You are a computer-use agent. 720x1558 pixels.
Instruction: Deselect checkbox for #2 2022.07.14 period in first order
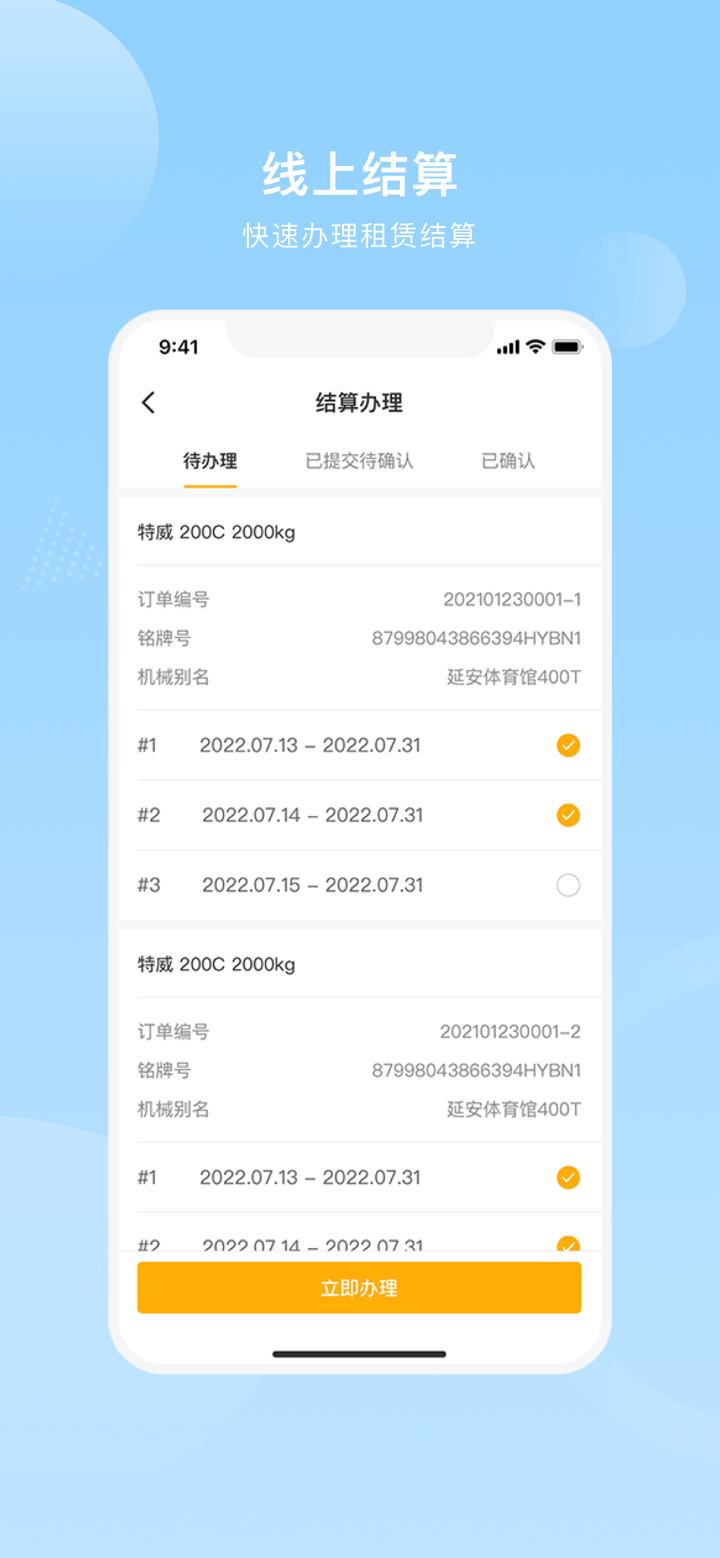(568, 815)
